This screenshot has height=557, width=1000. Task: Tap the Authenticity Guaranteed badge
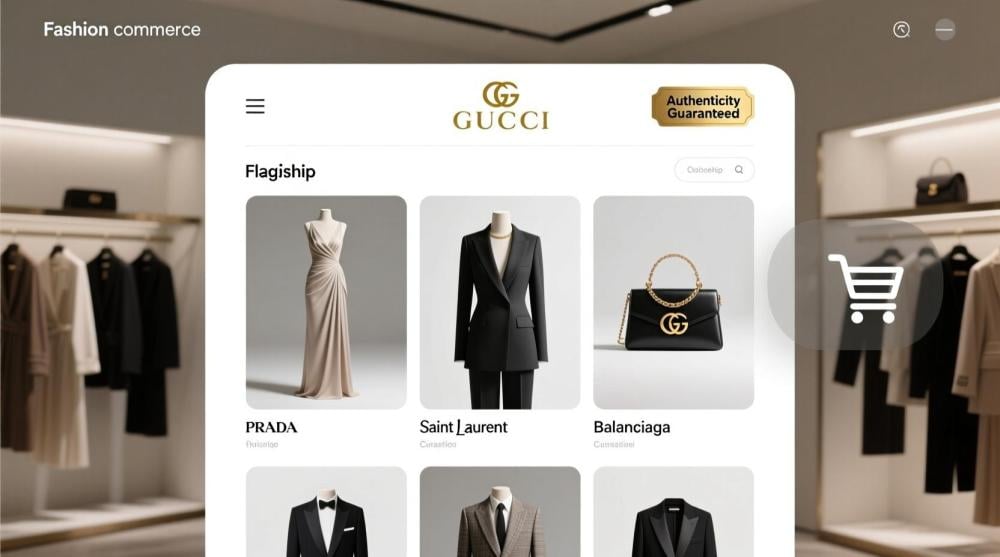click(703, 107)
